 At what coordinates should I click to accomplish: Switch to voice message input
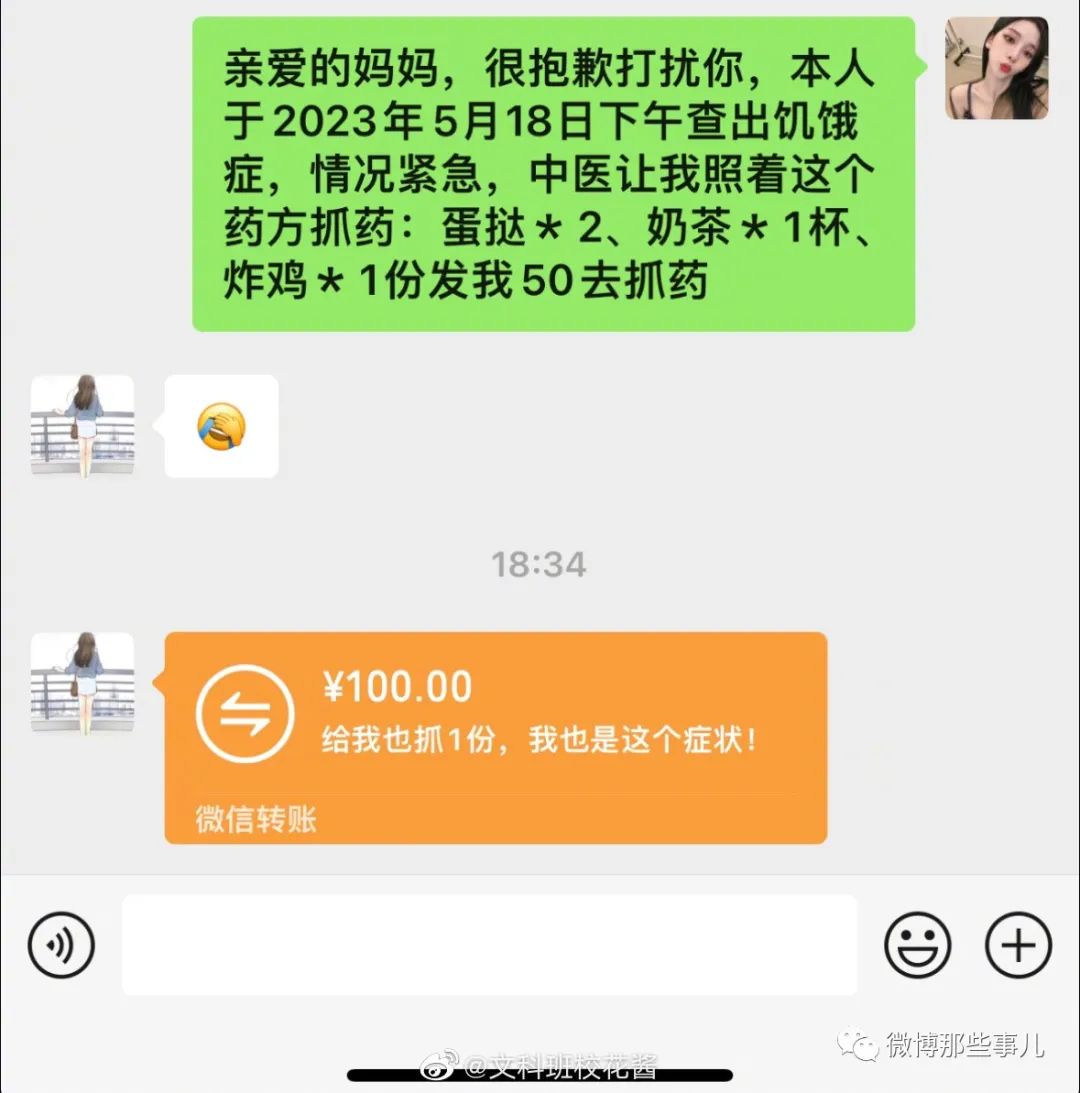61,945
